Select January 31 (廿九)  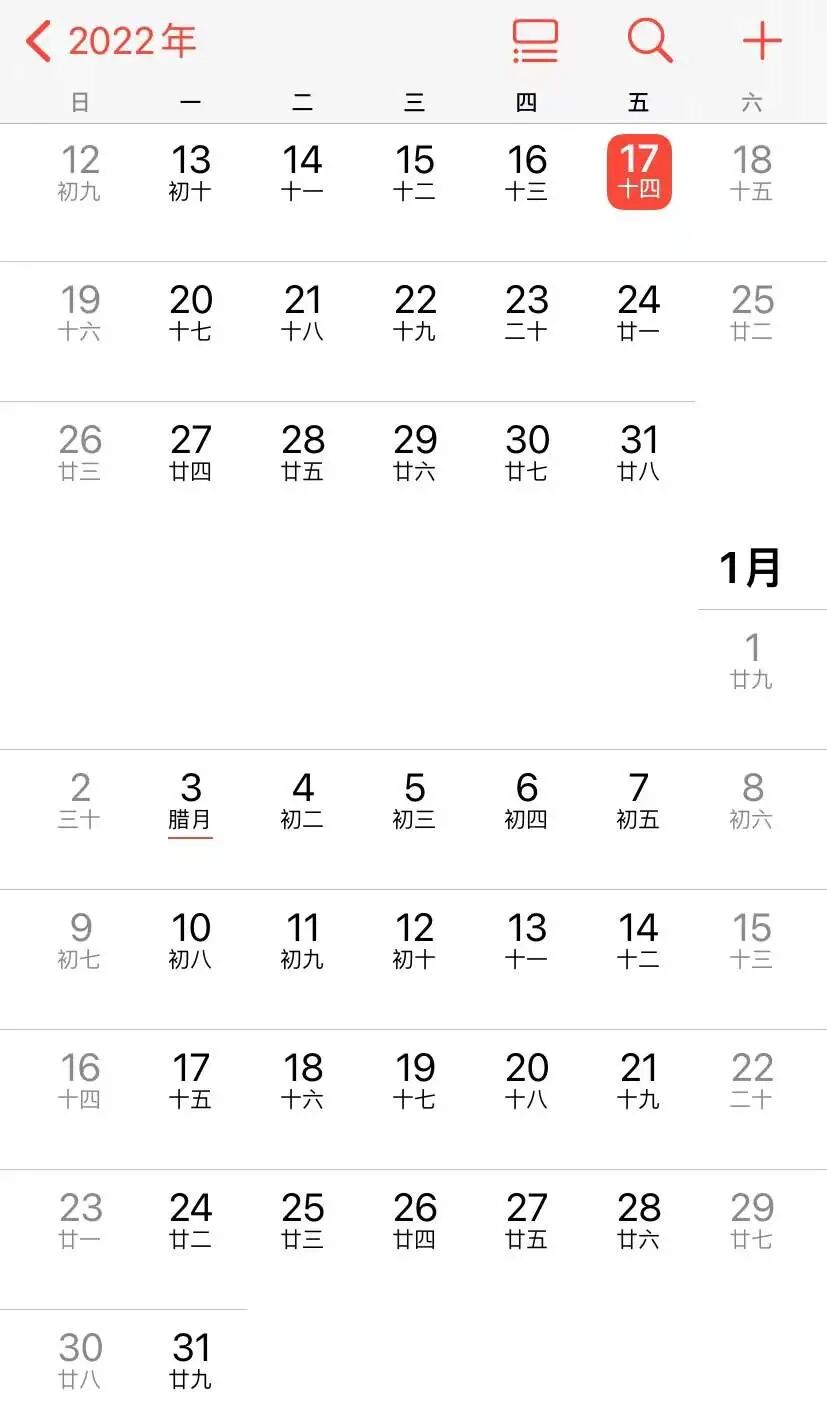tap(190, 1360)
